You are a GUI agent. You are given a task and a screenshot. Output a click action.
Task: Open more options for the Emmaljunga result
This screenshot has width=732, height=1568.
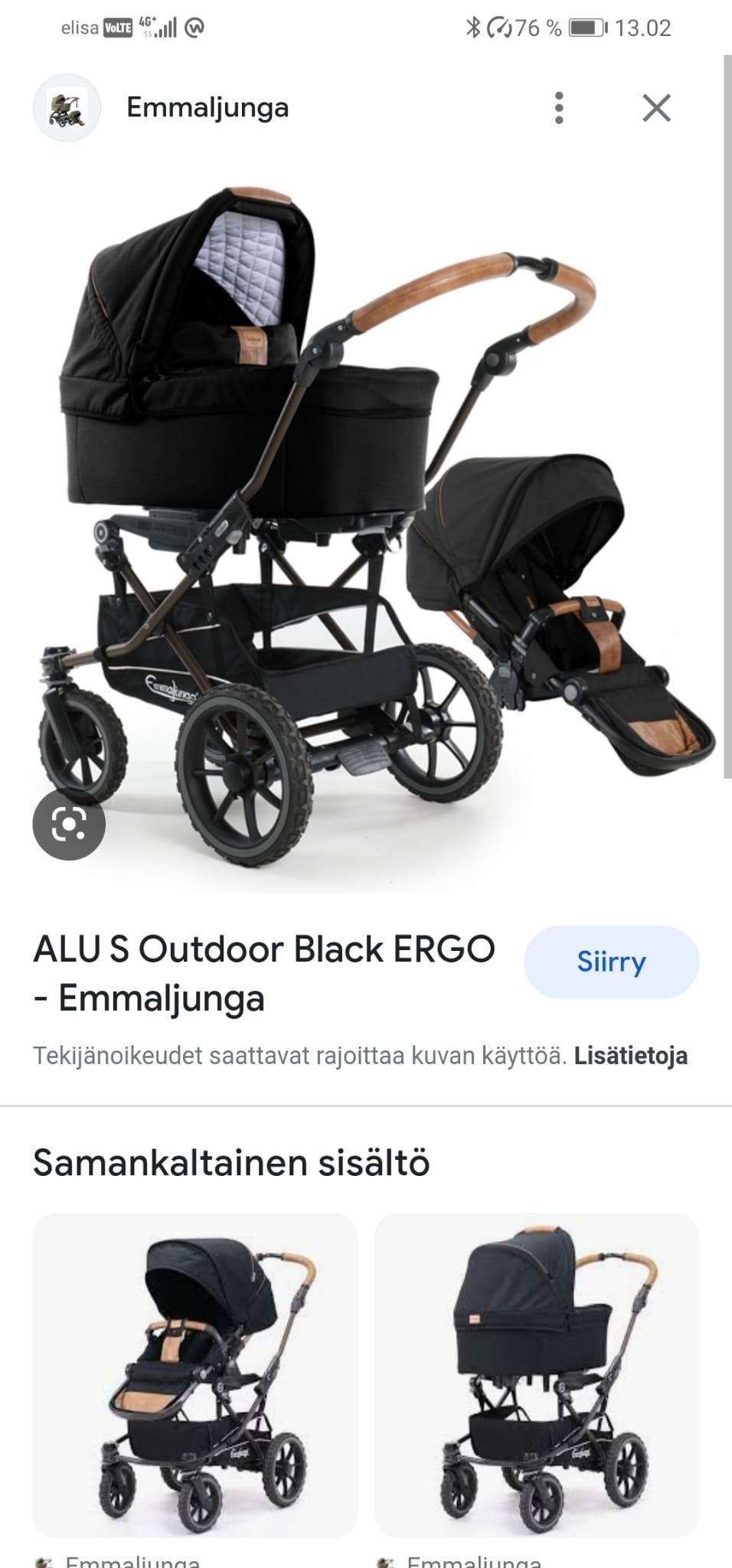click(561, 109)
